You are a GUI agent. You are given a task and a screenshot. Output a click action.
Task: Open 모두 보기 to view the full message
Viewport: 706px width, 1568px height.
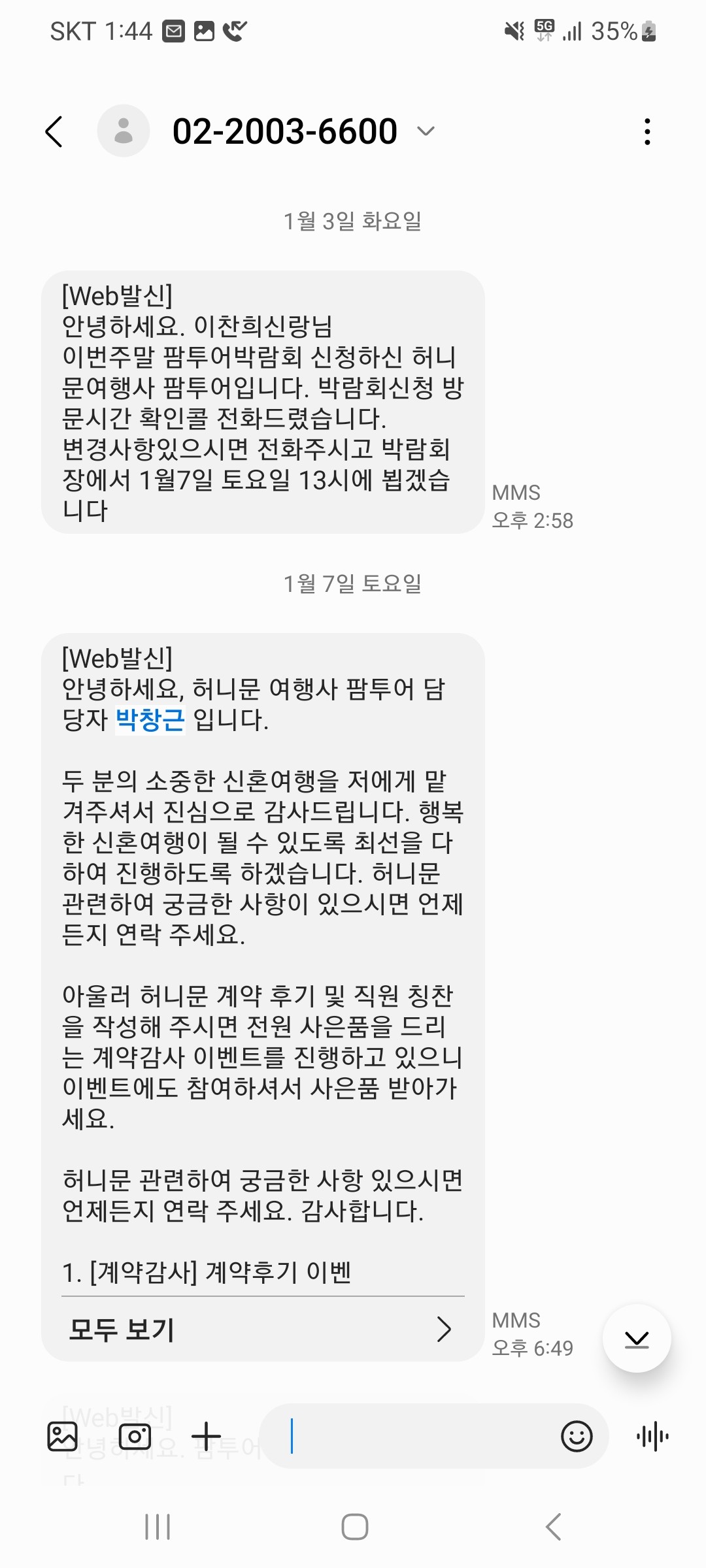pos(261,1329)
